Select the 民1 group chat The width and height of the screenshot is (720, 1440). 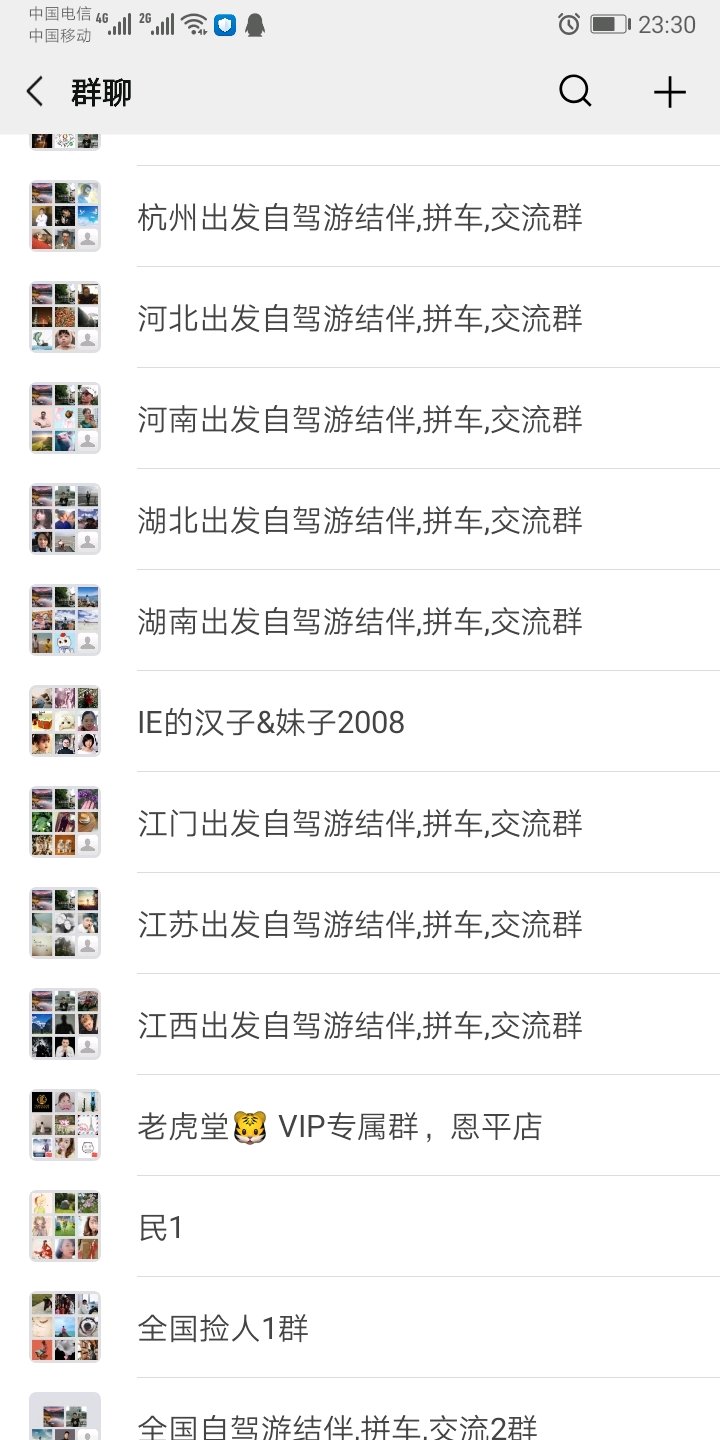tap(360, 1226)
